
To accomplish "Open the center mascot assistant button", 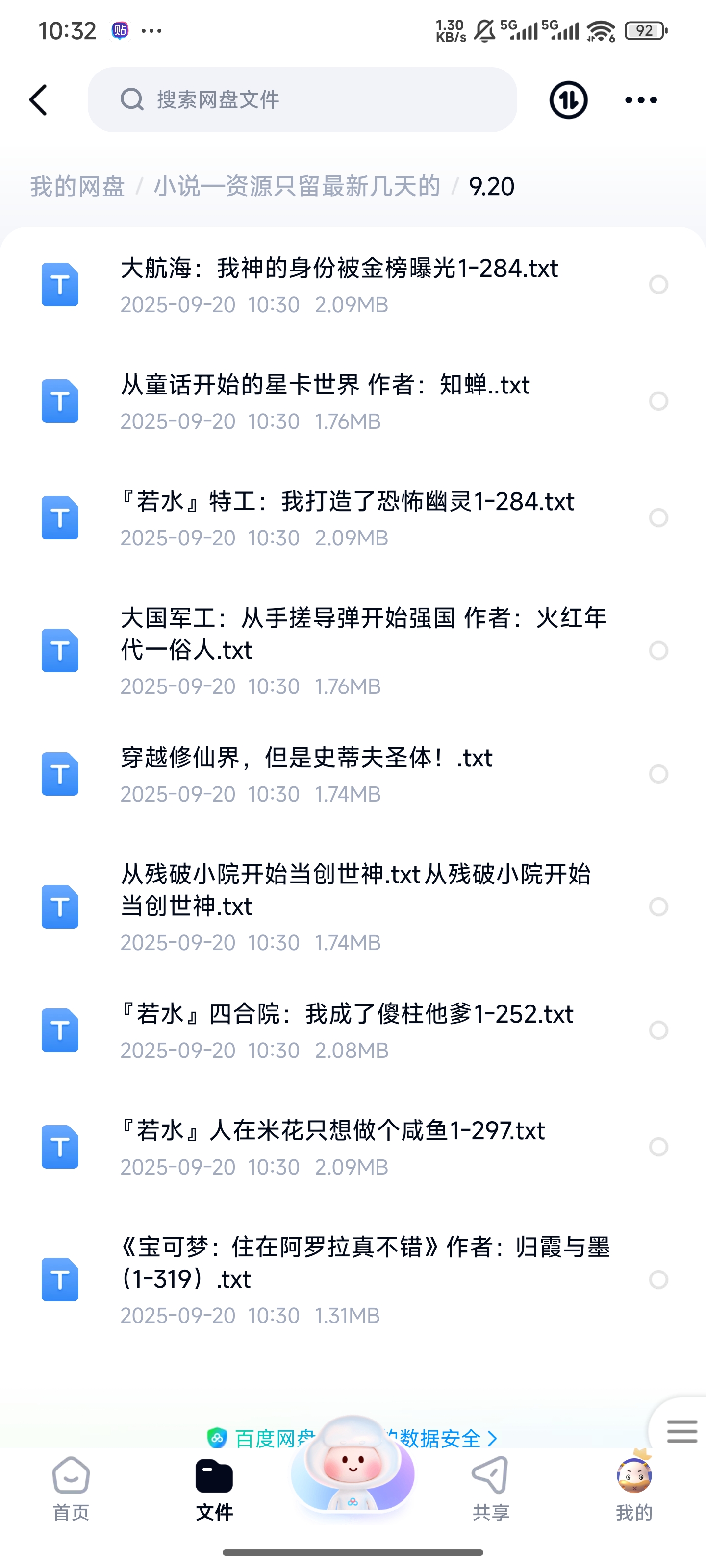I will pyautogui.click(x=353, y=1467).
